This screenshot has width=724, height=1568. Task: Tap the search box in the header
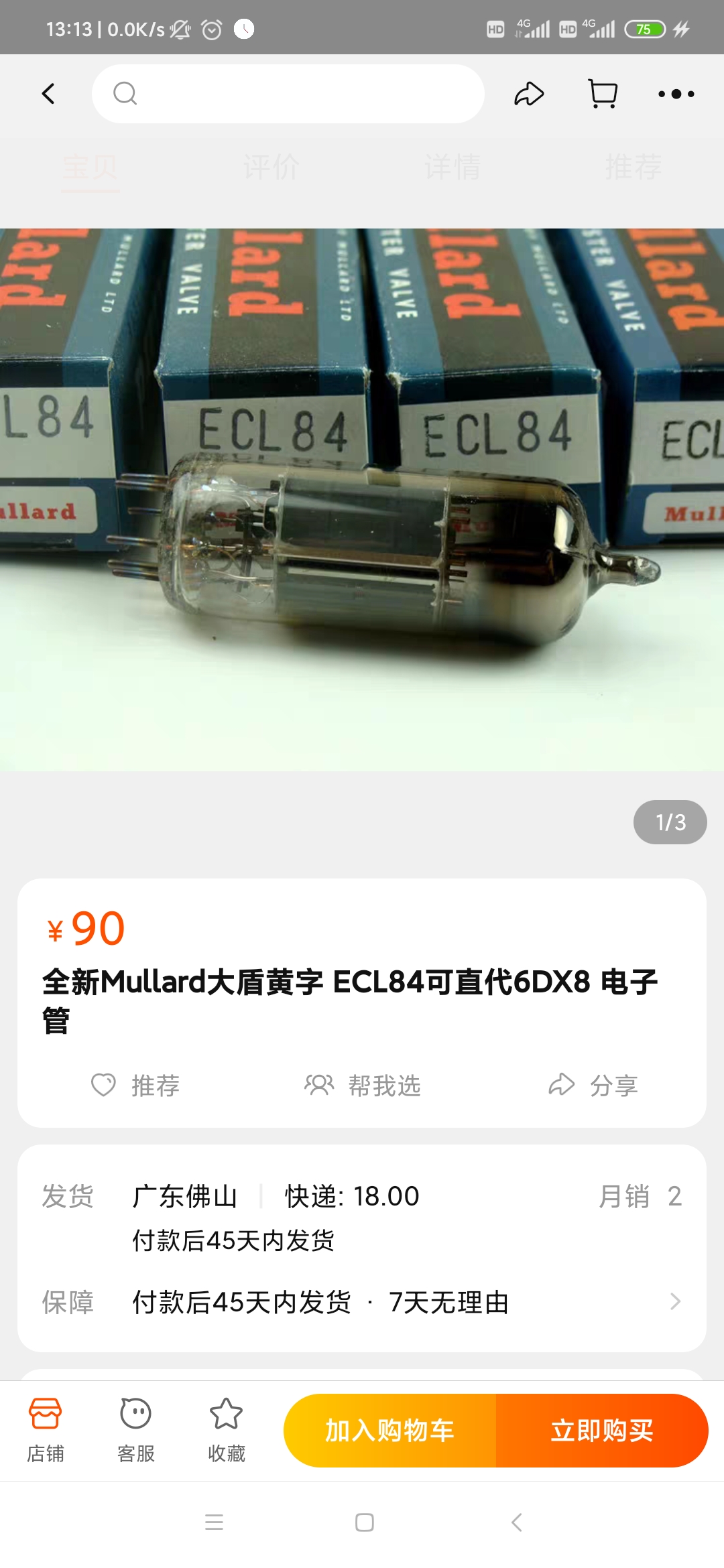288,94
